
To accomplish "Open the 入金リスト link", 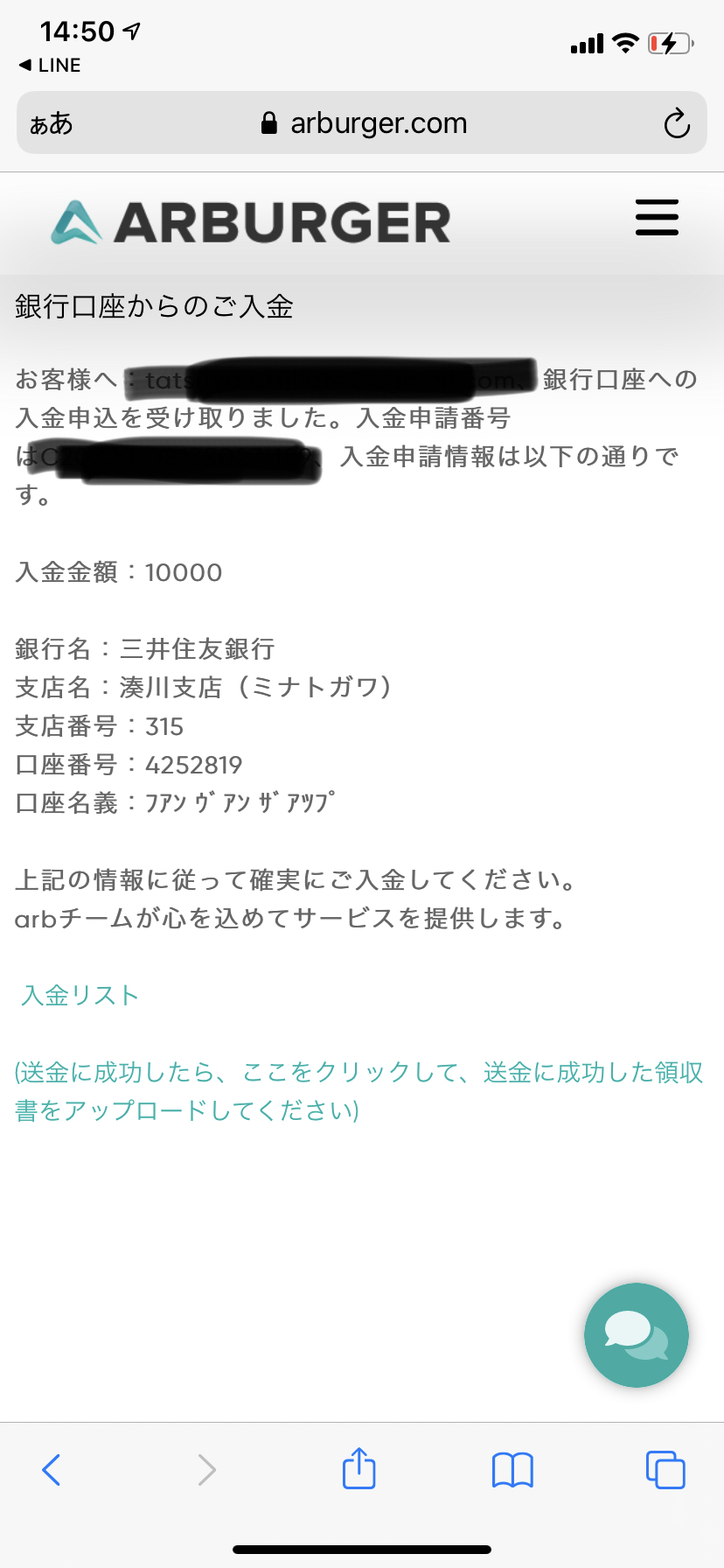I will pos(80,996).
